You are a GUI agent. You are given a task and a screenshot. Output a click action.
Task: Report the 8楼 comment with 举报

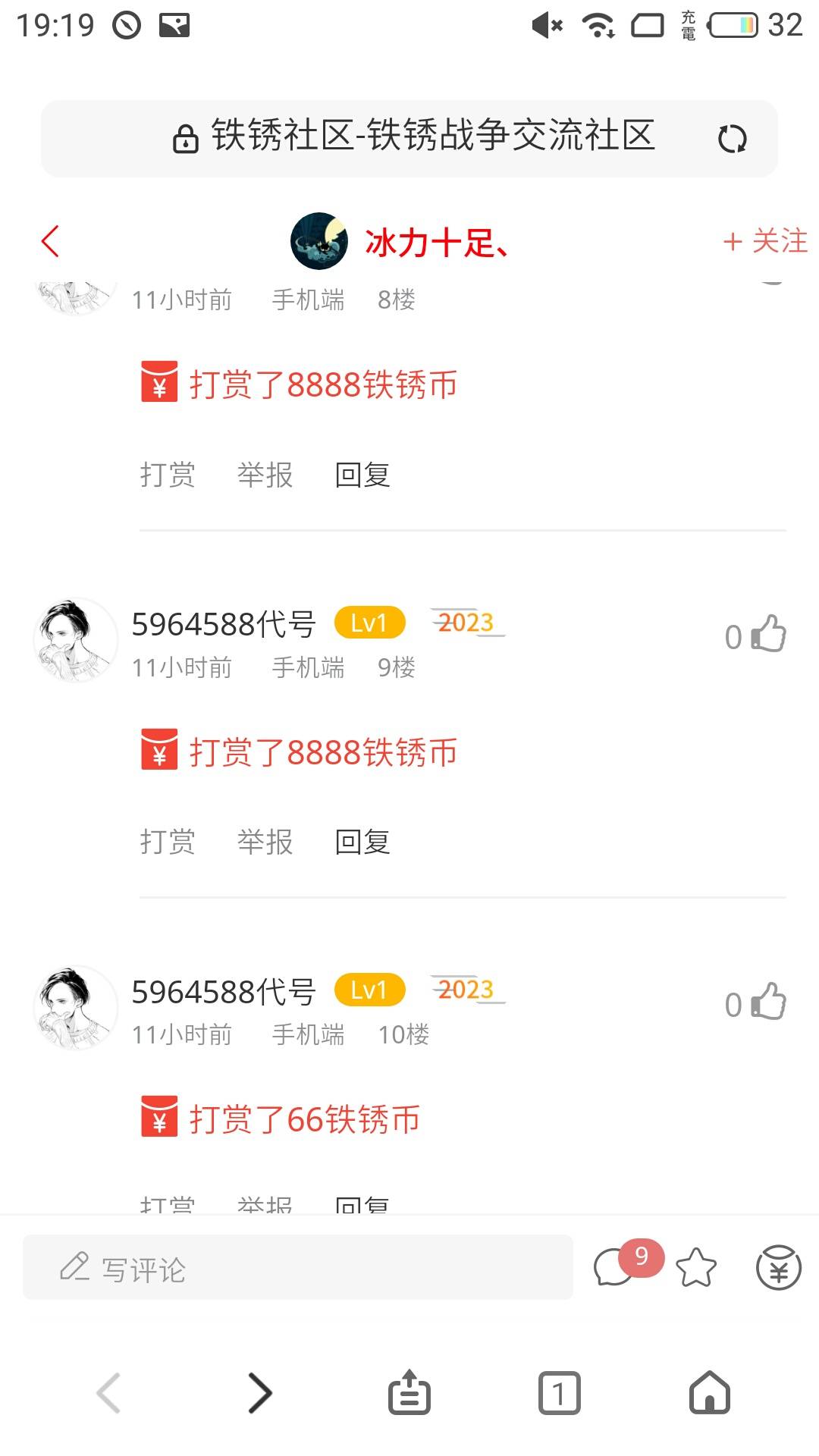click(x=265, y=475)
